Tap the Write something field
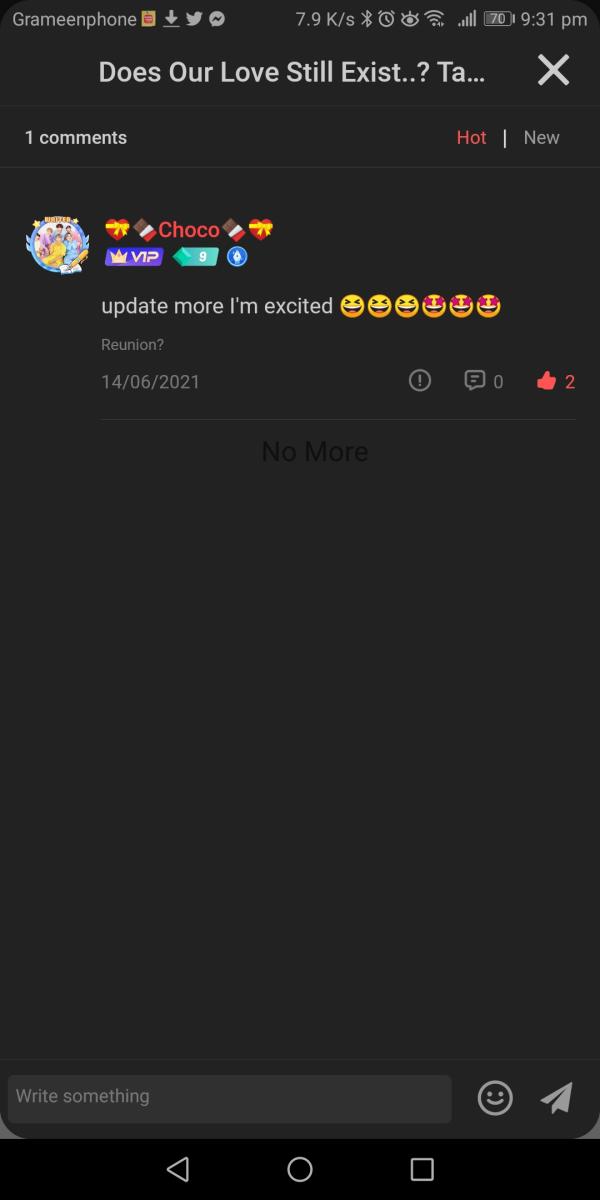The image size is (600, 1200). [x=229, y=1097]
